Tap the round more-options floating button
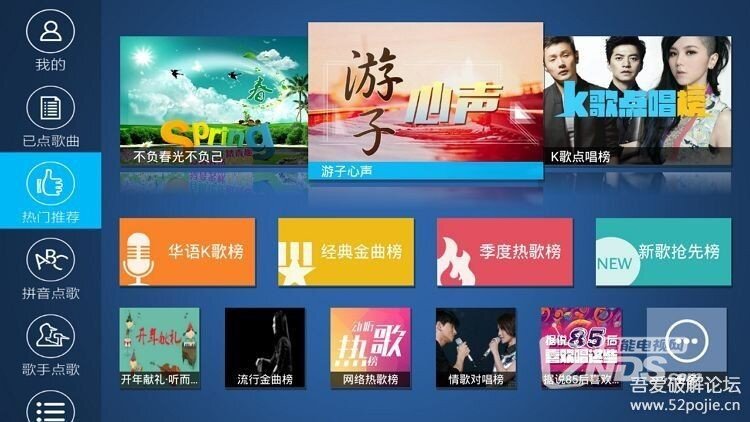Image resolution: width=750 pixels, height=422 pixels. tap(686, 336)
